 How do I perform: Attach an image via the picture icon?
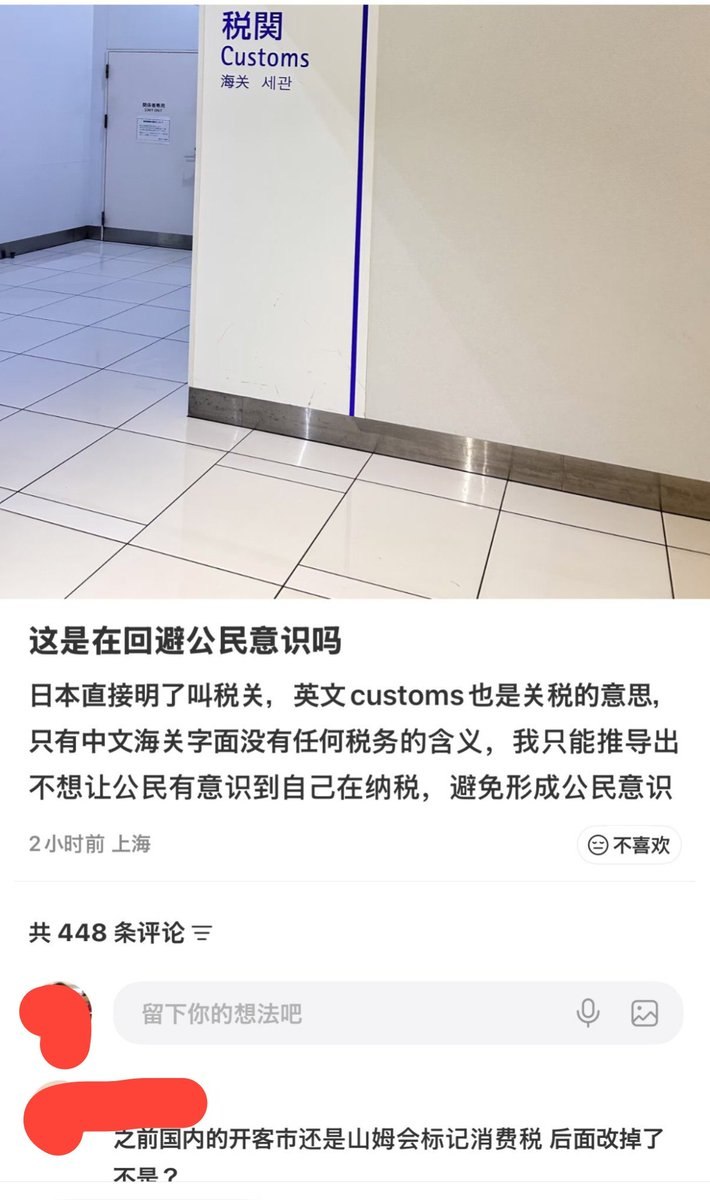pyautogui.click(x=645, y=1013)
